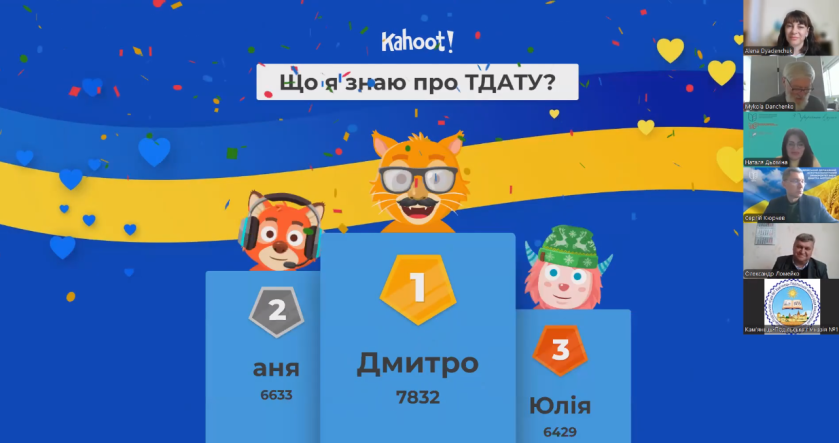The height and width of the screenshot is (443, 839).
Task: Open Alena Dyadenchuk's participant video
Action: click(790, 26)
